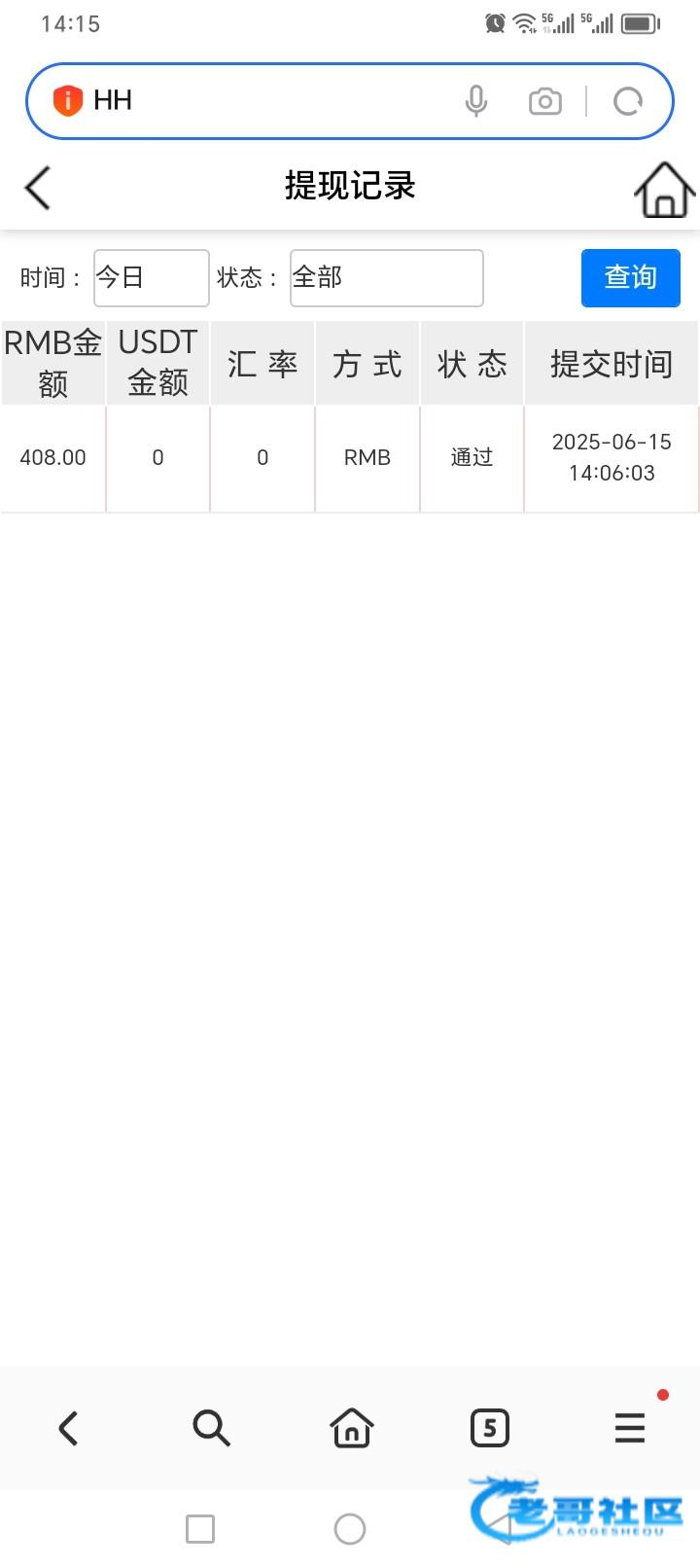Screen dimensions: 700x1568
Task: Open the site home icon beside 提现记录
Action: tap(664, 189)
